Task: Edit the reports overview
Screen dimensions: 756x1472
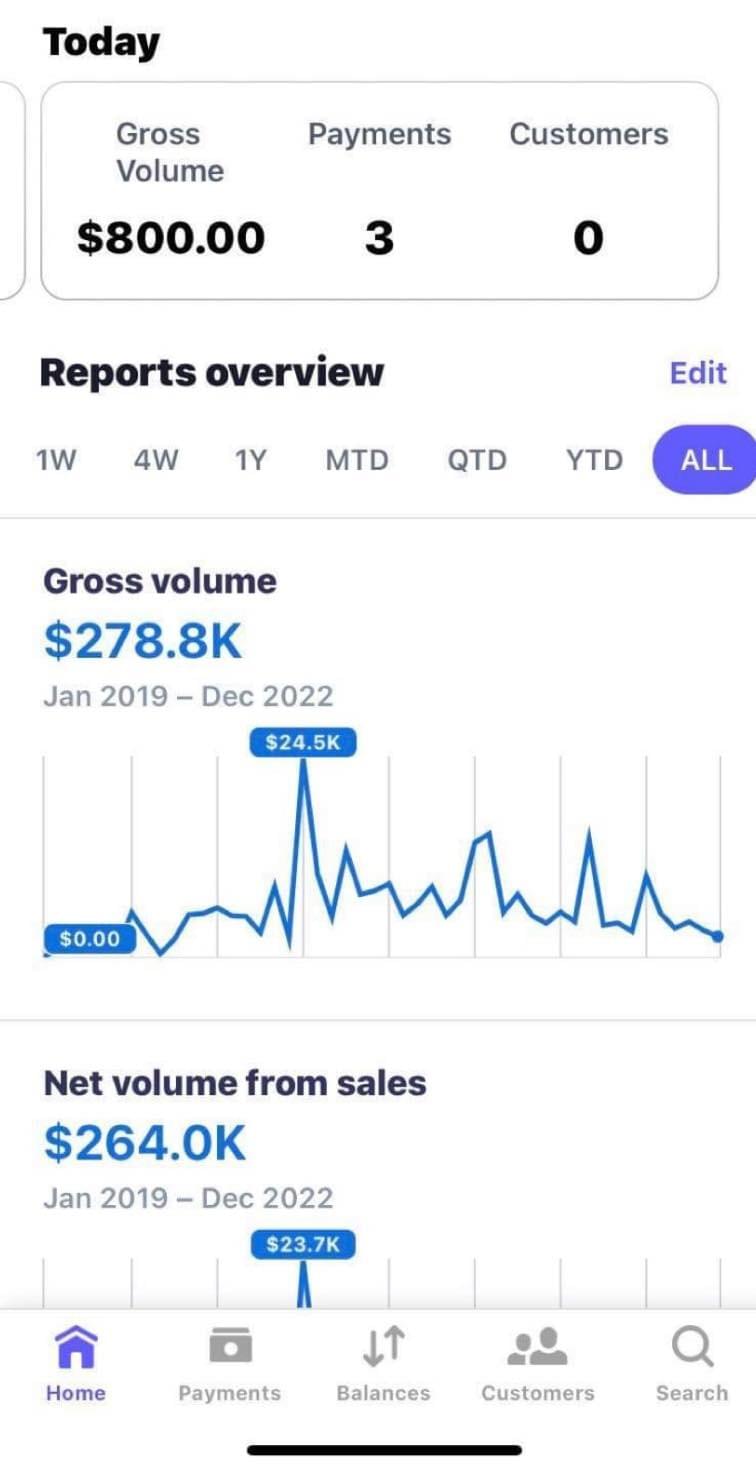Action: click(x=698, y=373)
